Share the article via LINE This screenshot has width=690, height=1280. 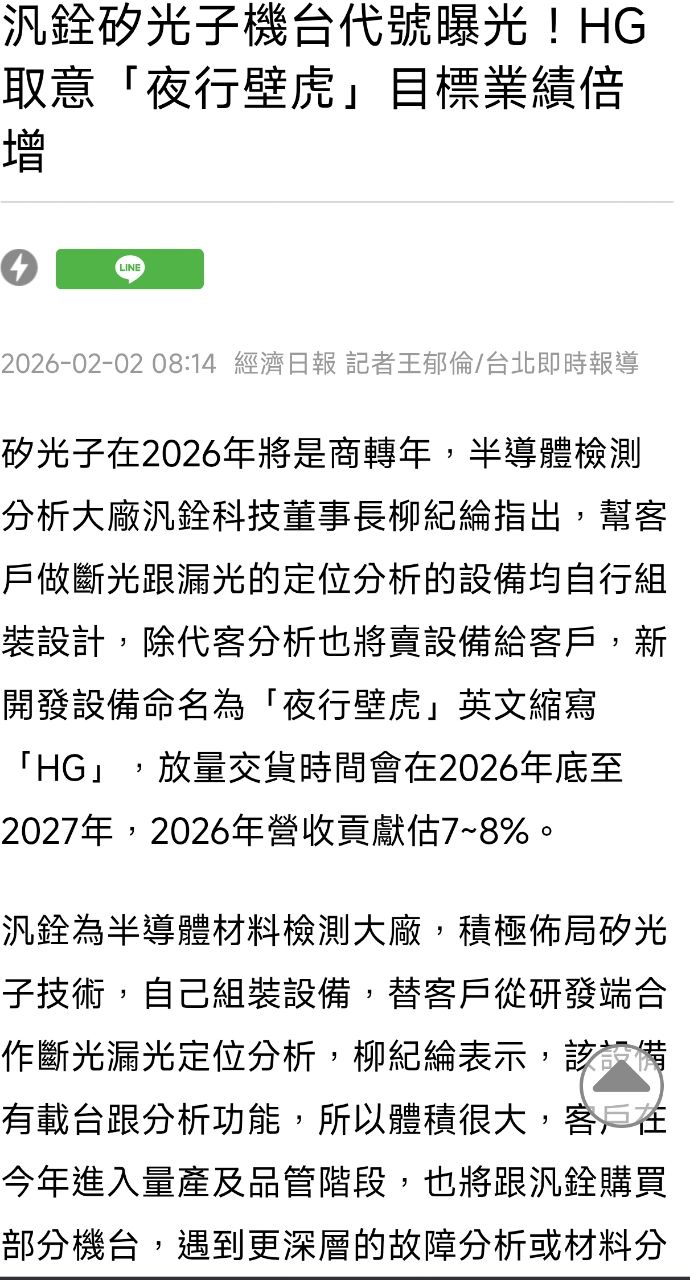coord(130,269)
